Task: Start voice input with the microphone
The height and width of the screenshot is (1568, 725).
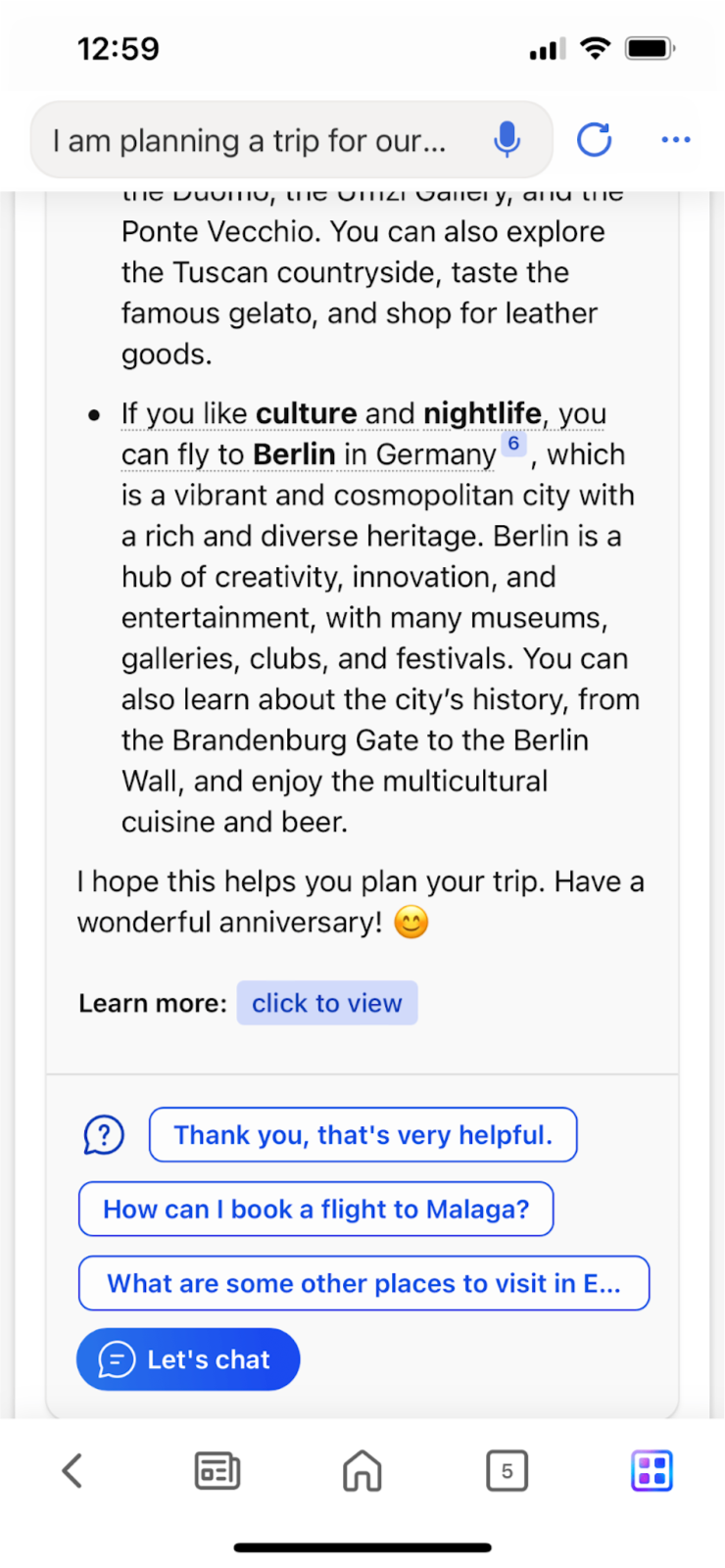Action: [x=507, y=140]
